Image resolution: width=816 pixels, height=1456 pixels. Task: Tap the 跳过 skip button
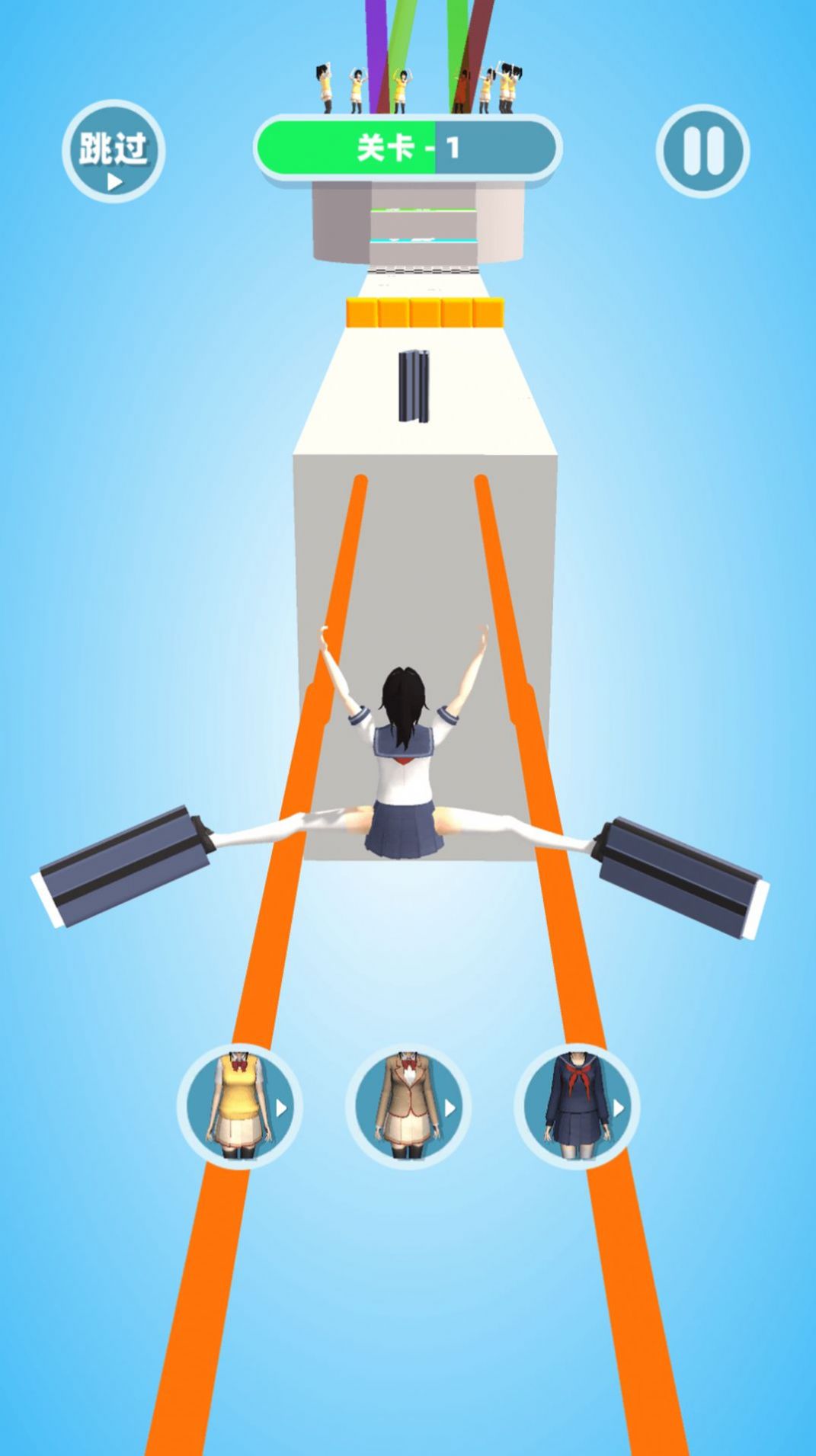pos(114,152)
